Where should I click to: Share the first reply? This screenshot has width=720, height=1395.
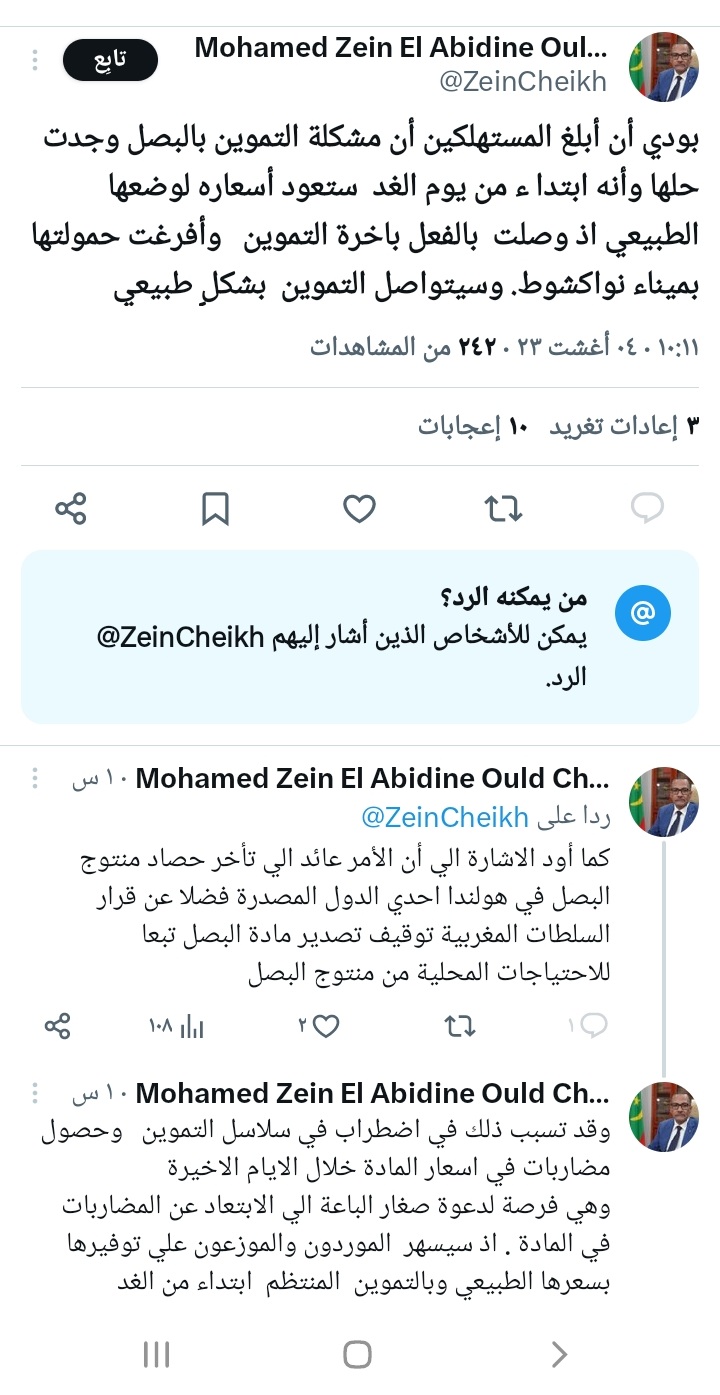(x=57, y=1026)
